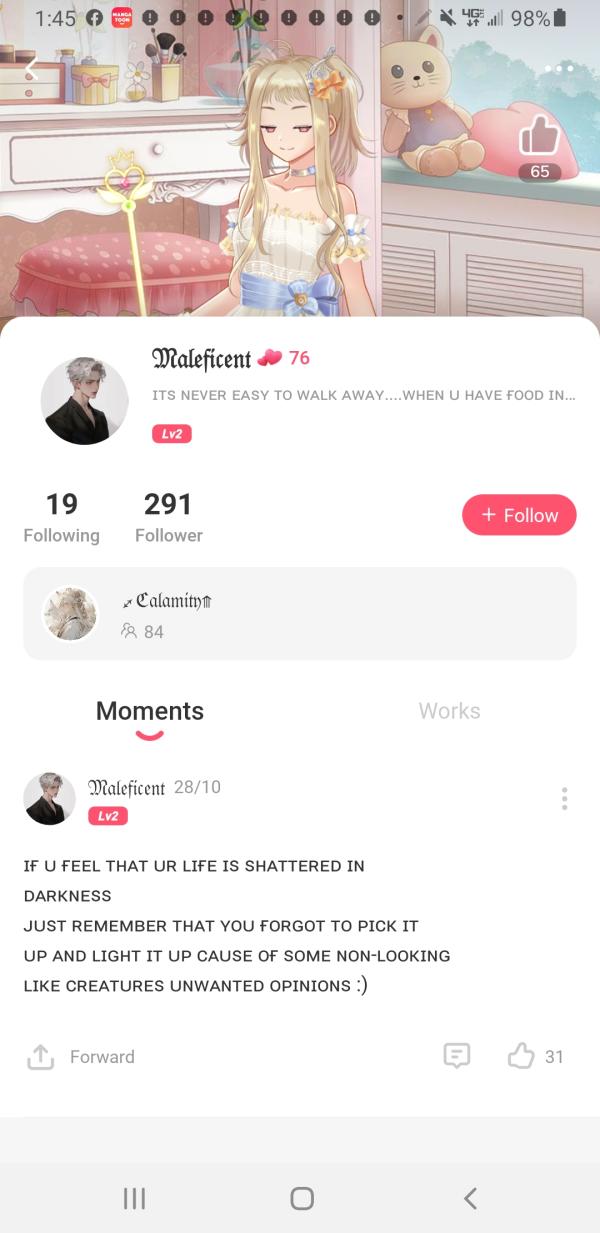Open options menu for the 28/10 post
This screenshot has height=1233, width=600.
(x=565, y=798)
